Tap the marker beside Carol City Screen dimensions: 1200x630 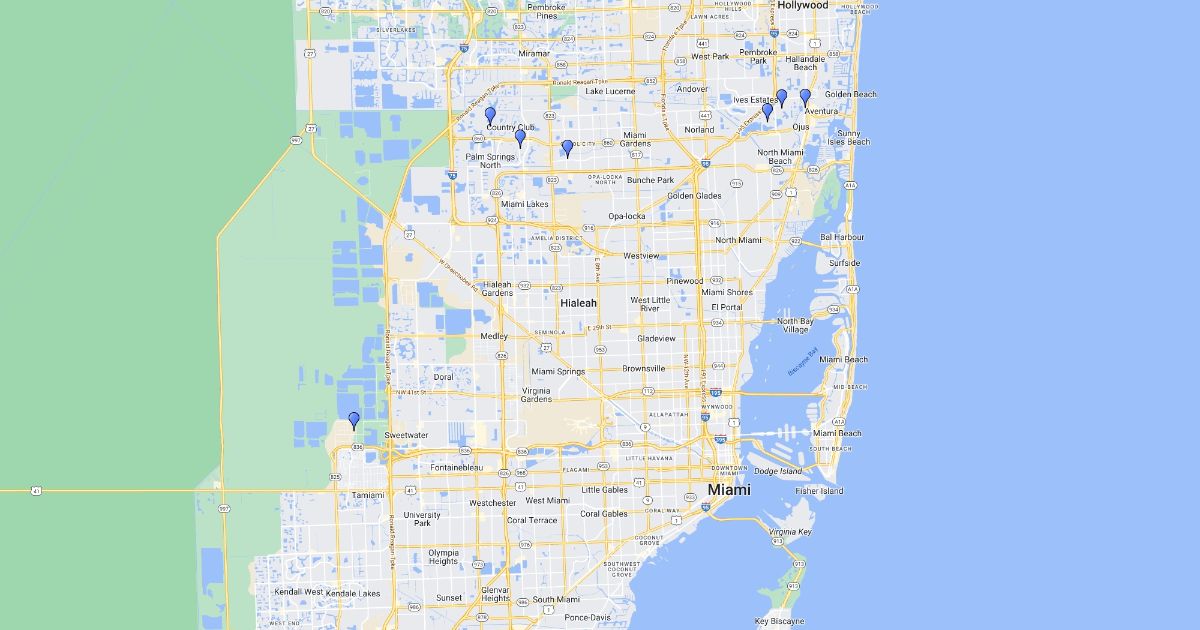[x=567, y=148]
